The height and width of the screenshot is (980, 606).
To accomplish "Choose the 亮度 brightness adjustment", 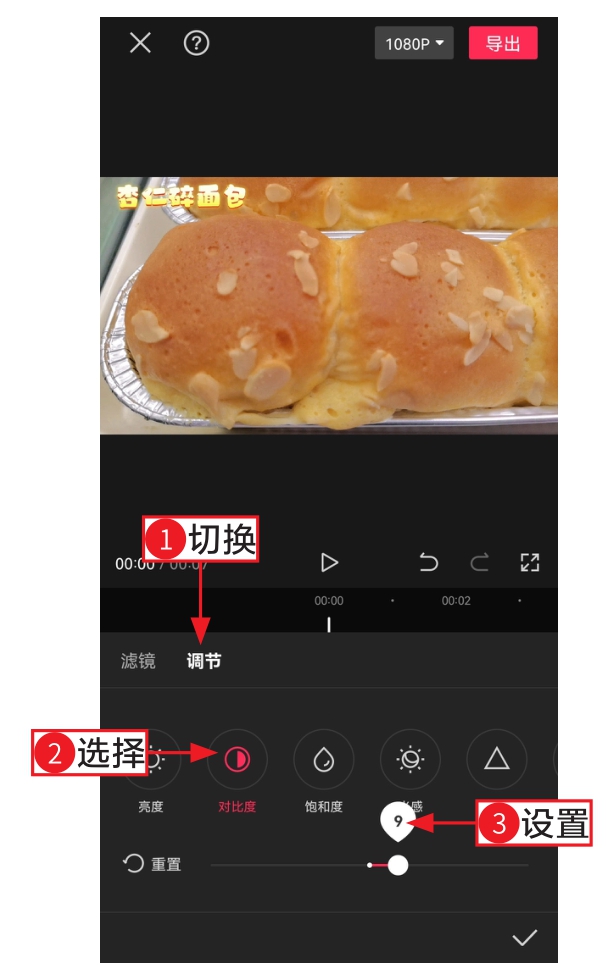I will (152, 761).
